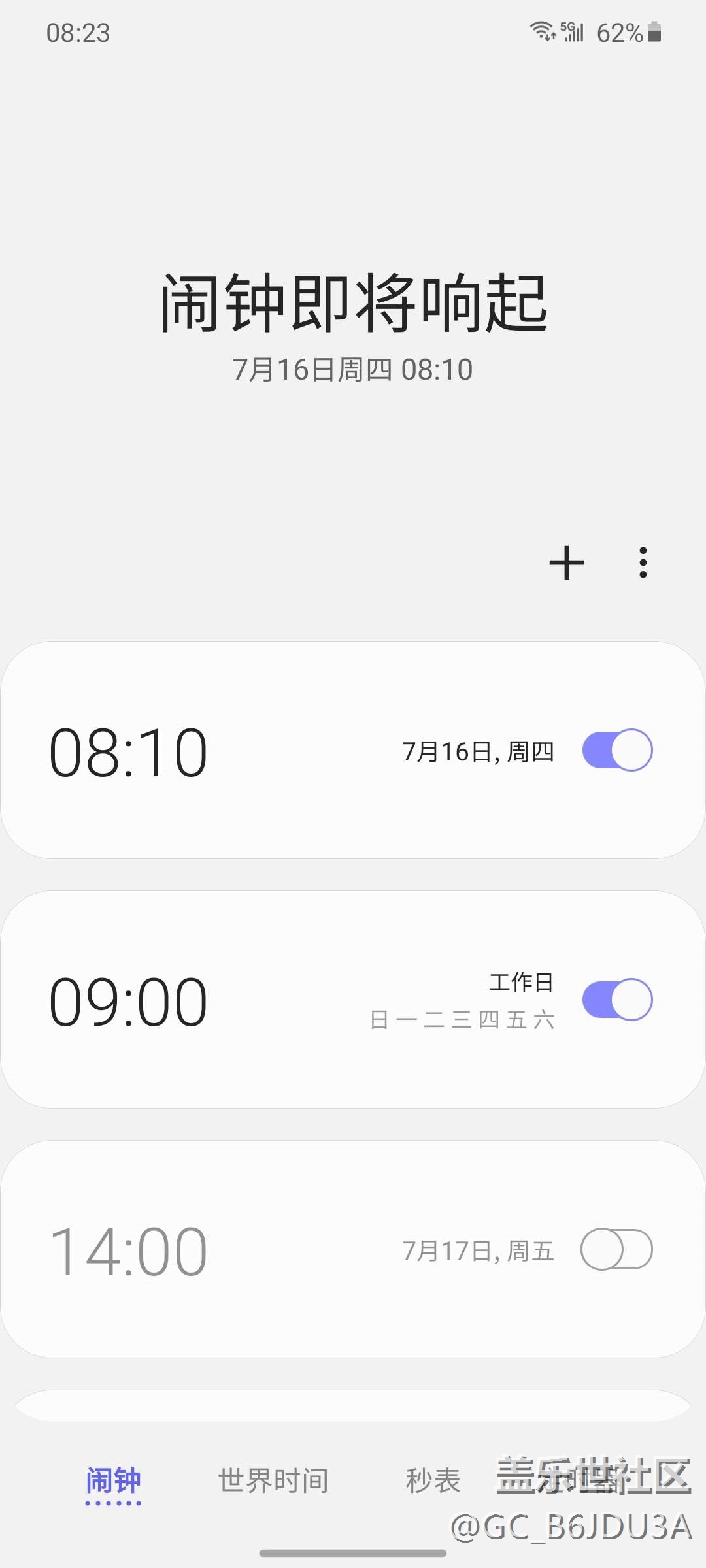Switch to the 世界时间 tab
706x1568 pixels.
coord(273,1480)
